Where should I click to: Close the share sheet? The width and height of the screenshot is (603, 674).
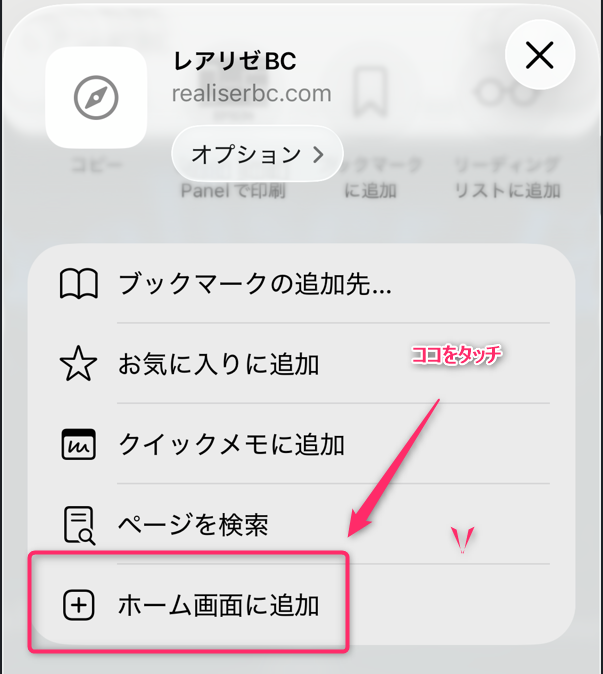(x=539, y=55)
